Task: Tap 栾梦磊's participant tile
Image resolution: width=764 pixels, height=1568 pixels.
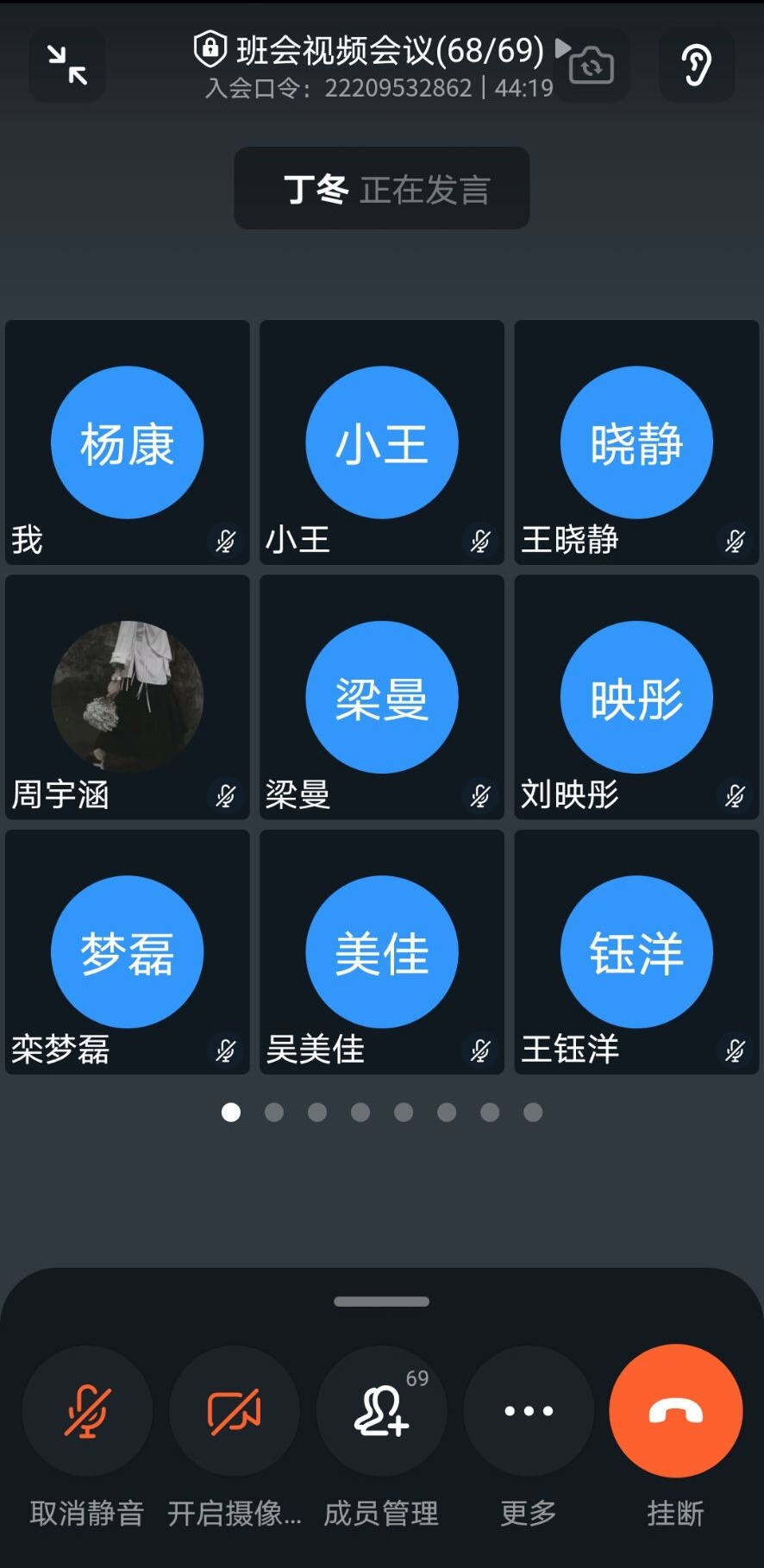Action: 128,951
